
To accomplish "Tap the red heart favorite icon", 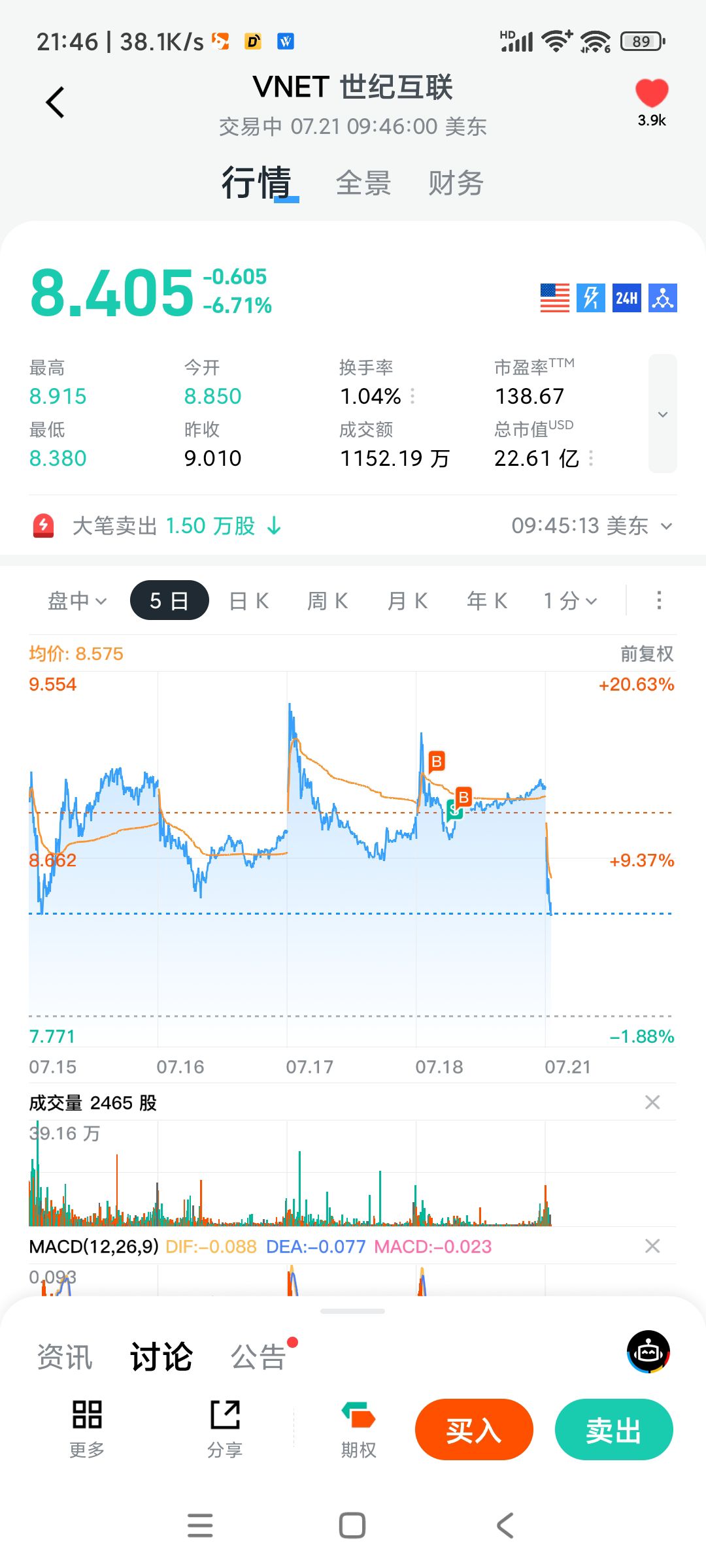I will pyautogui.click(x=652, y=93).
